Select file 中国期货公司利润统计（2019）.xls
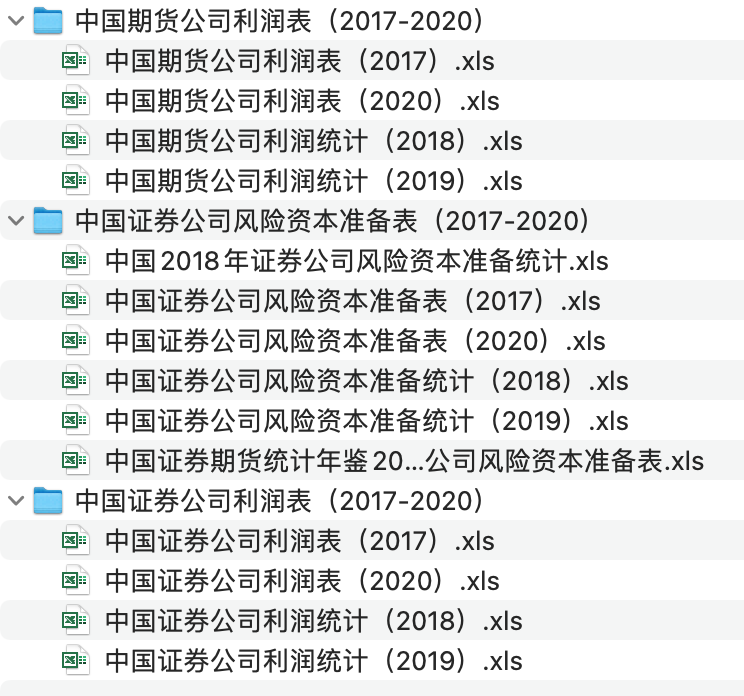Viewport: 744px width, 696px height. click(313, 181)
